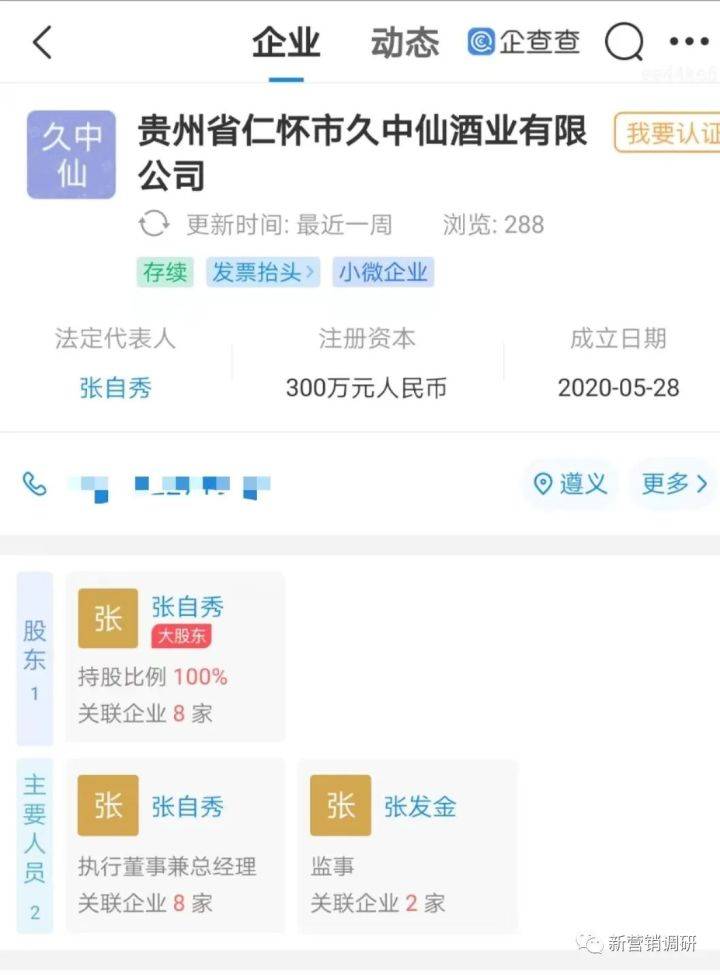Refresh the company update time
The height and width of the screenshot is (975, 720).
pos(154,224)
